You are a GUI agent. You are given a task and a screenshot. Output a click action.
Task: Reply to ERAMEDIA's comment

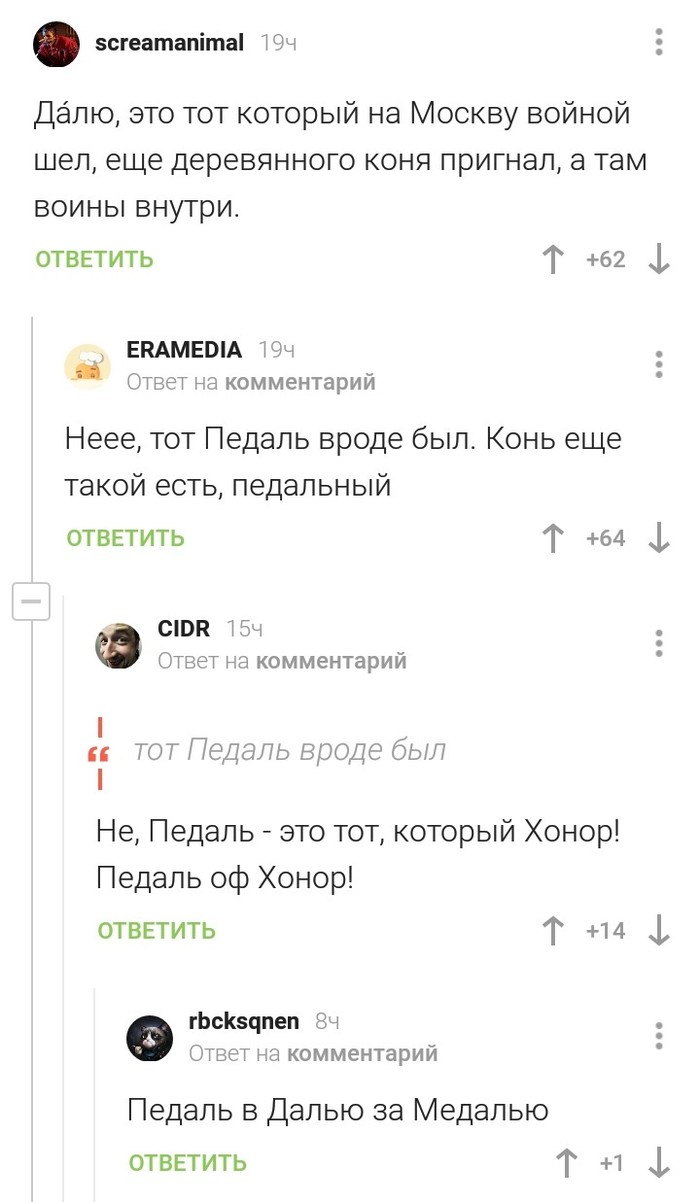pos(126,538)
